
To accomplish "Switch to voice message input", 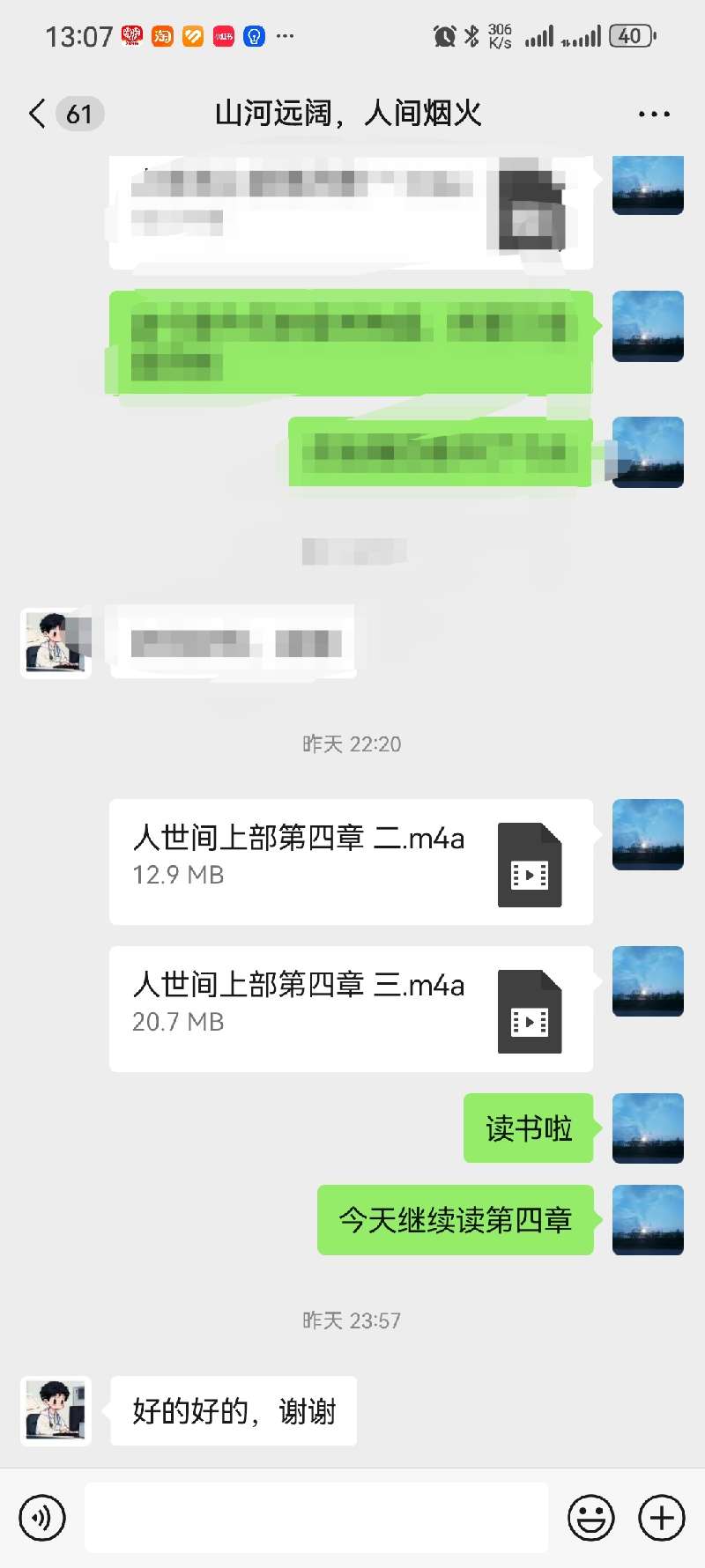I will coord(42,1518).
